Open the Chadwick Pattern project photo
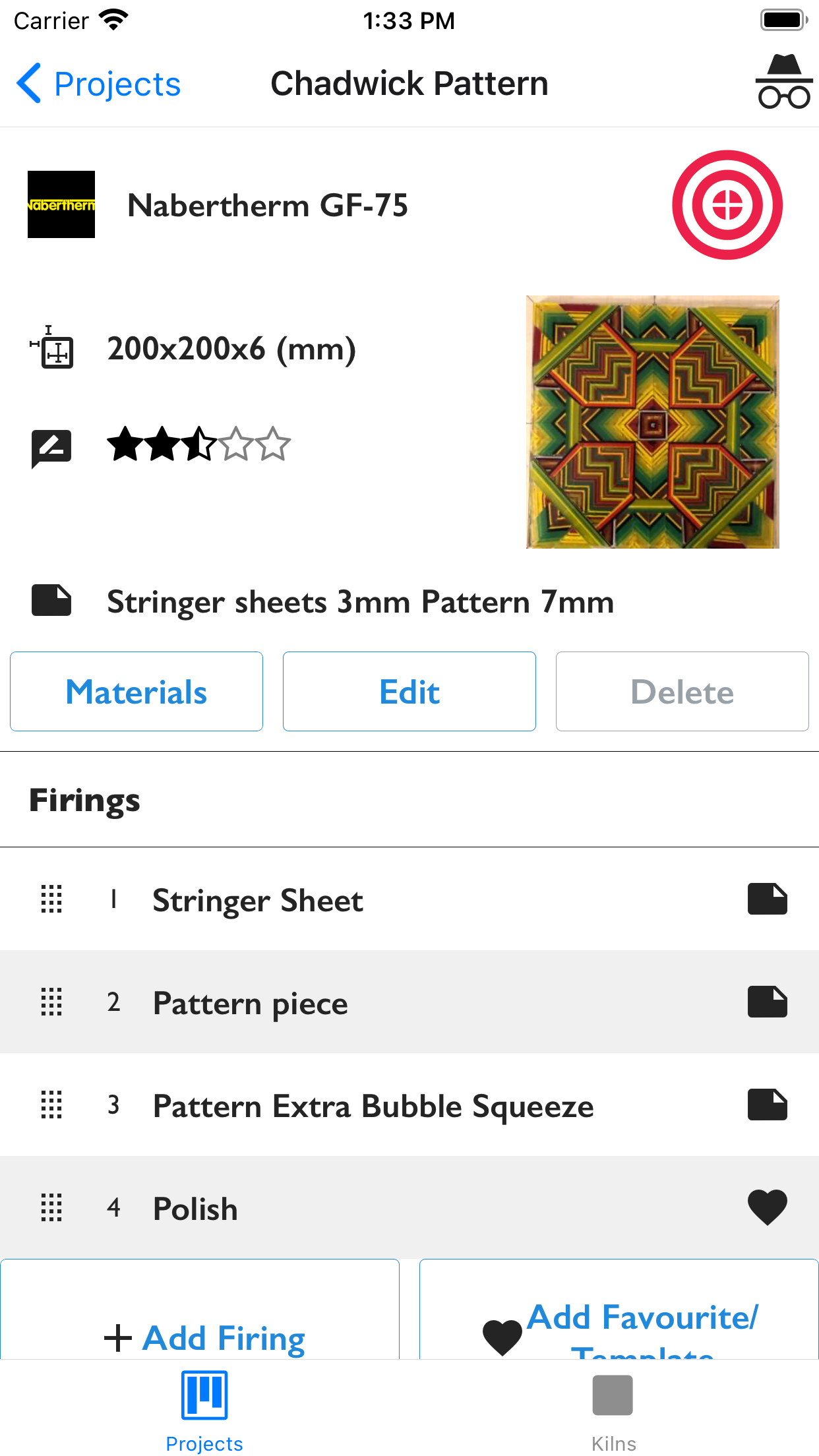The height and width of the screenshot is (1456, 819). pos(652,422)
